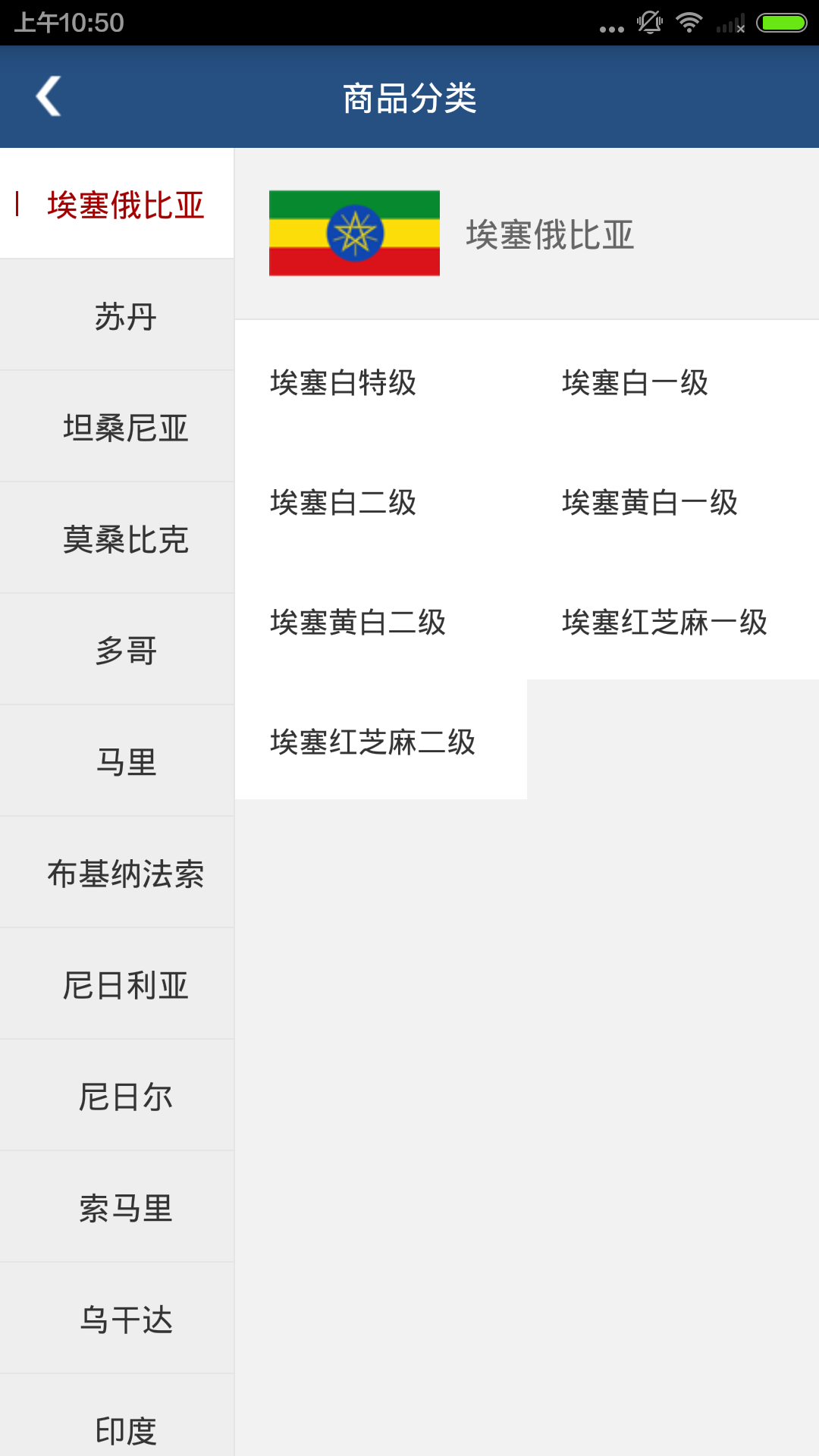Switch to the 坦桑尼亚 category

point(117,427)
